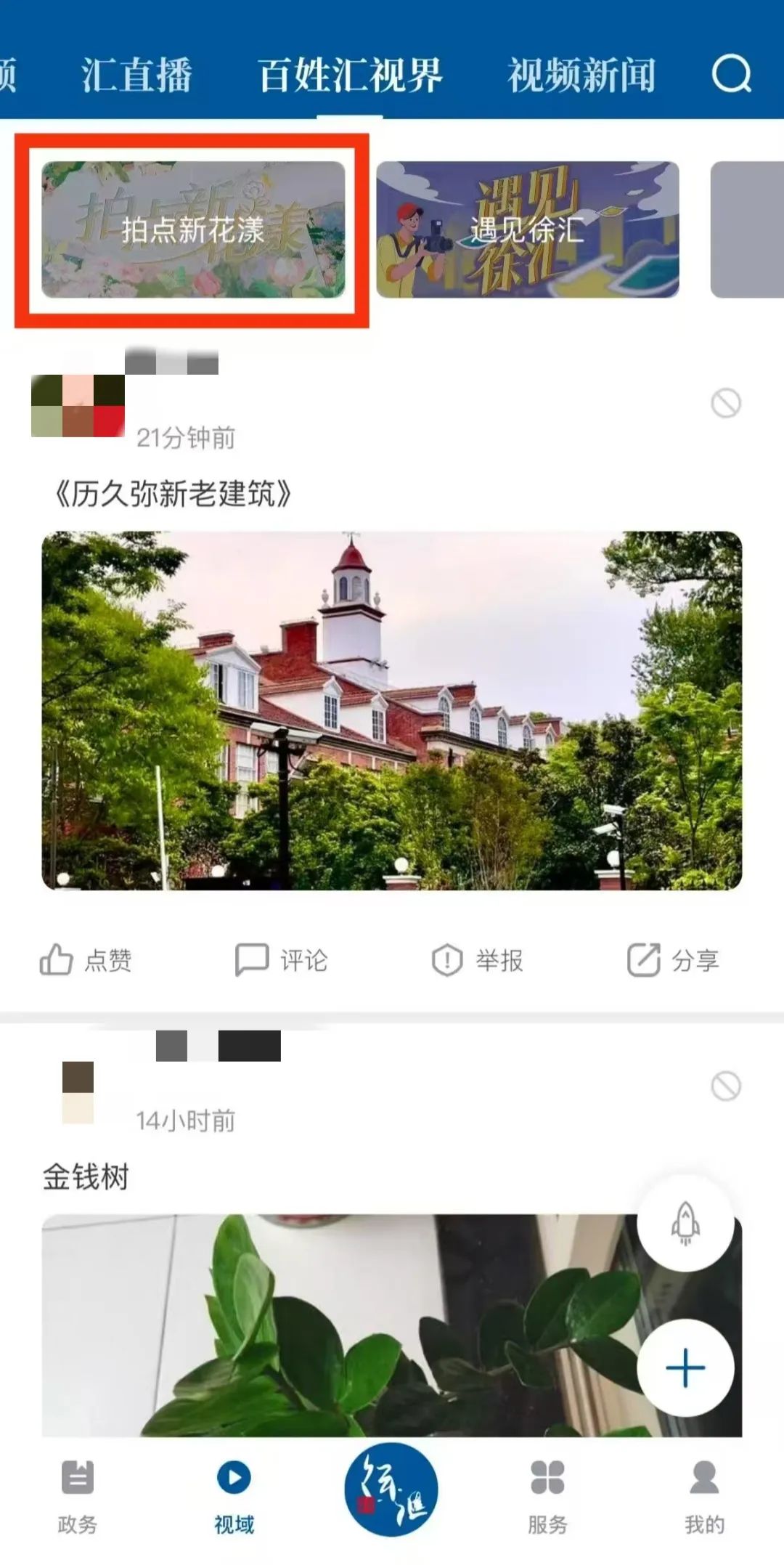Like the 历久弥新老建筑 post
784x1565 pixels.
pos(86,960)
